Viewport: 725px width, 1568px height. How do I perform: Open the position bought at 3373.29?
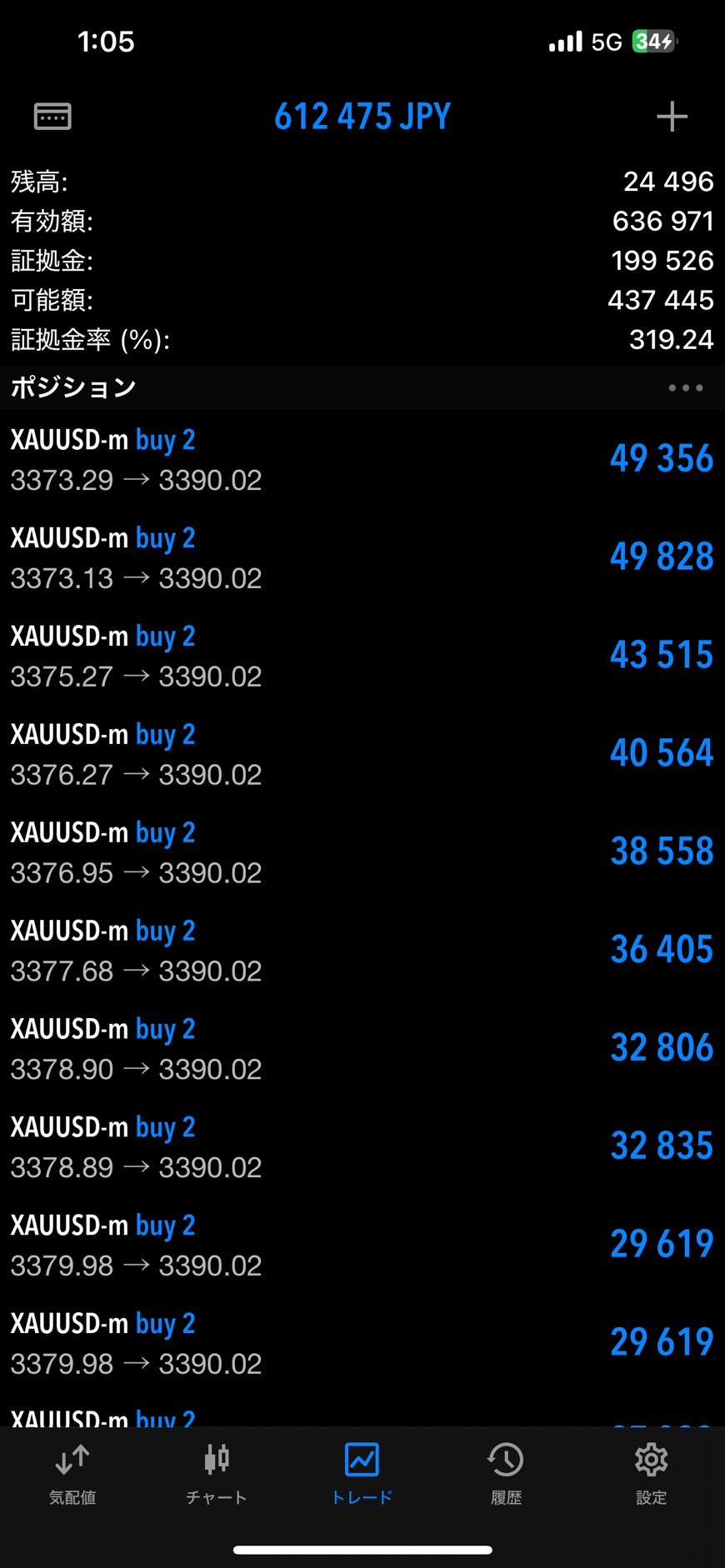click(x=362, y=459)
